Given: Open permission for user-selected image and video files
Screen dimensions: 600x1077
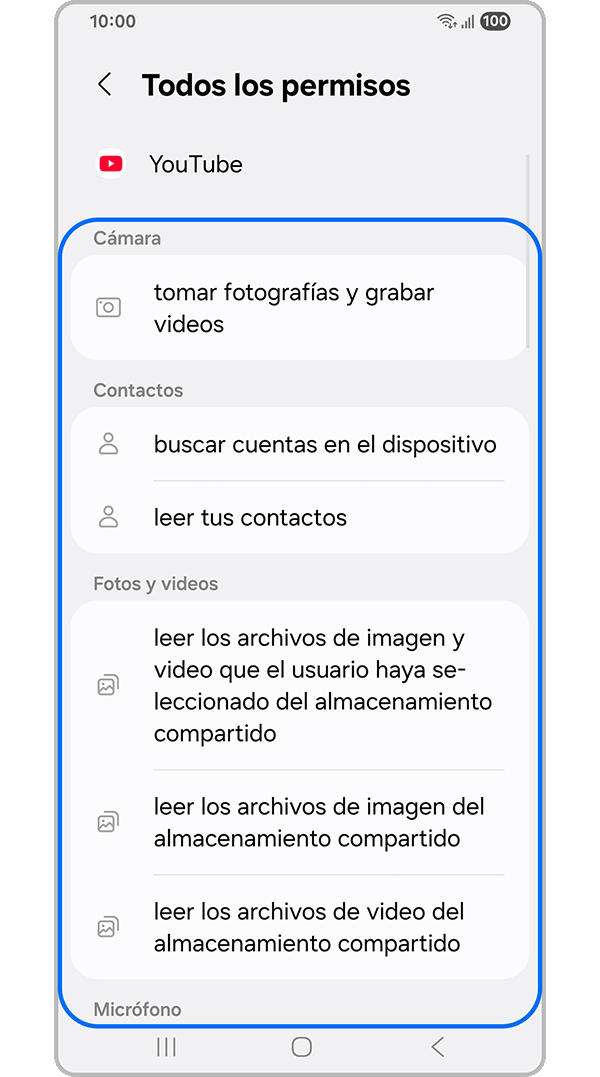Looking at the screenshot, I should [300, 686].
